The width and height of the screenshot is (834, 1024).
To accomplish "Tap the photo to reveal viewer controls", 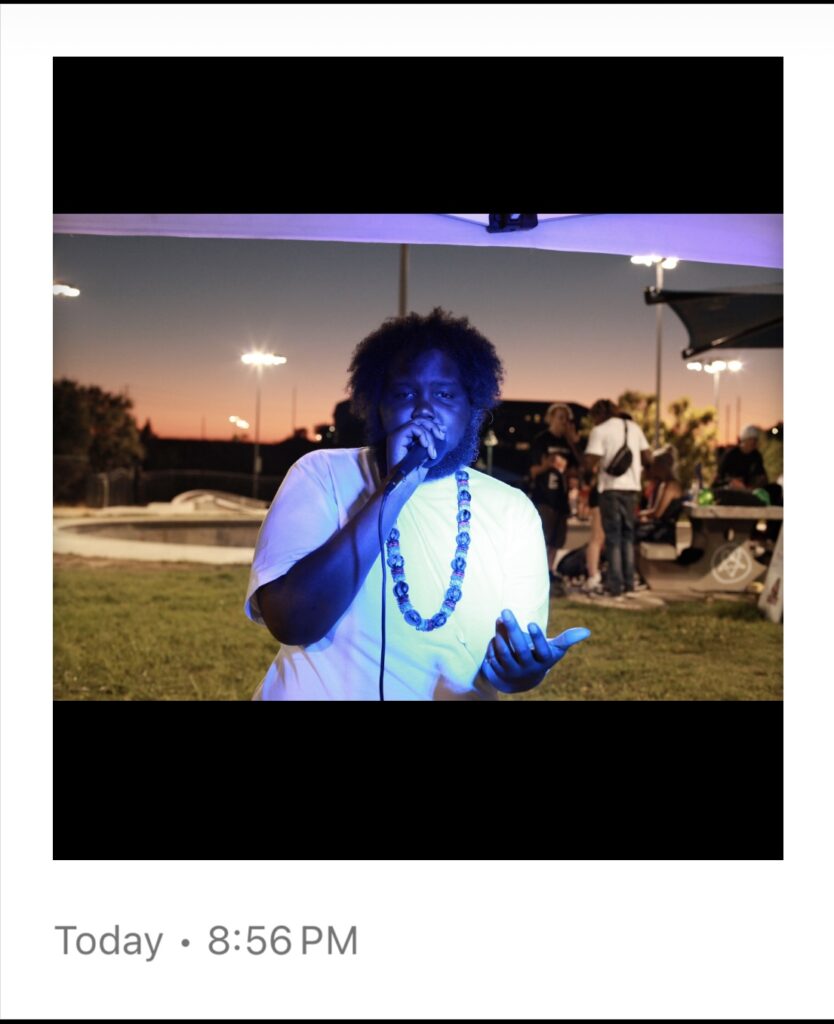I will tap(418, 457).
